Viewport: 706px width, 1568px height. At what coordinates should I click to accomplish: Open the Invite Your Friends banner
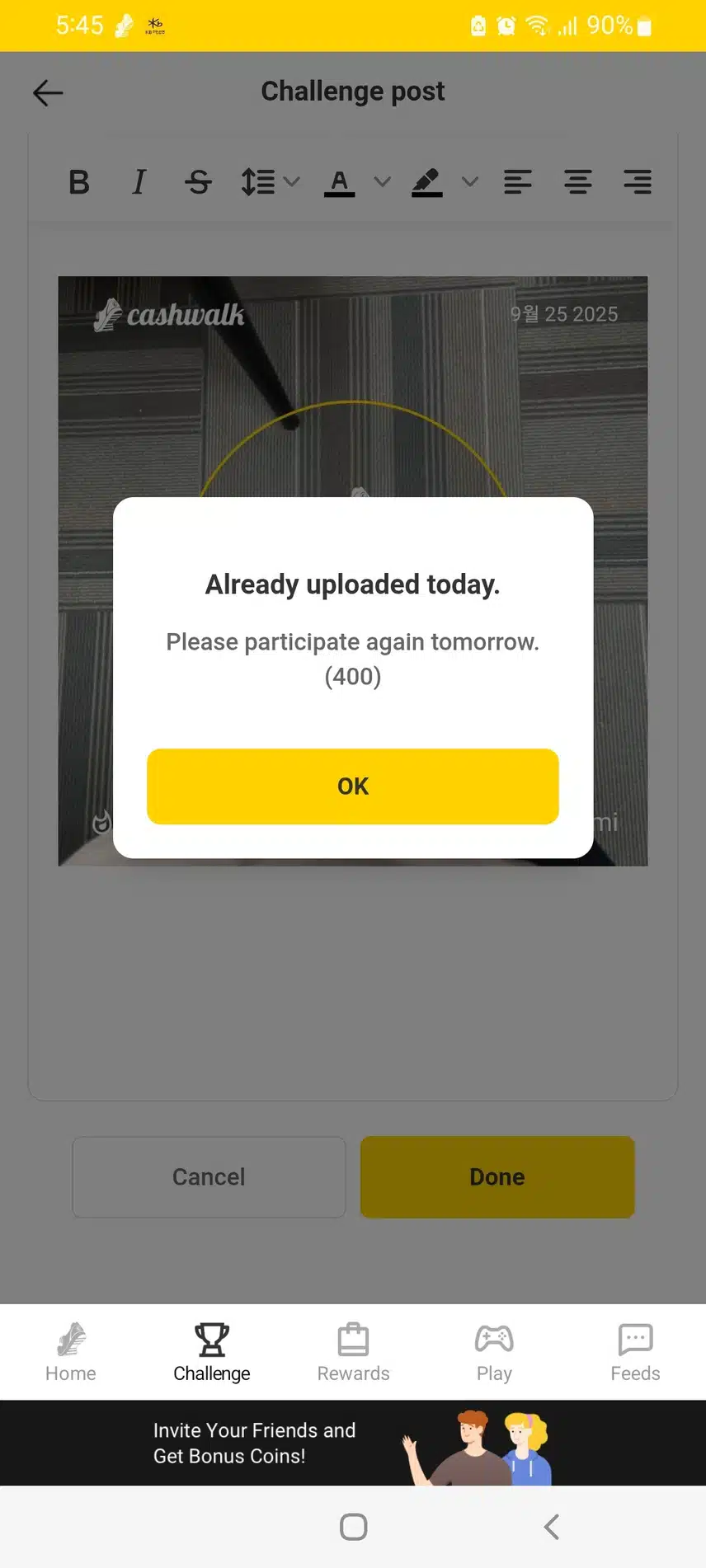[352, 1443]
